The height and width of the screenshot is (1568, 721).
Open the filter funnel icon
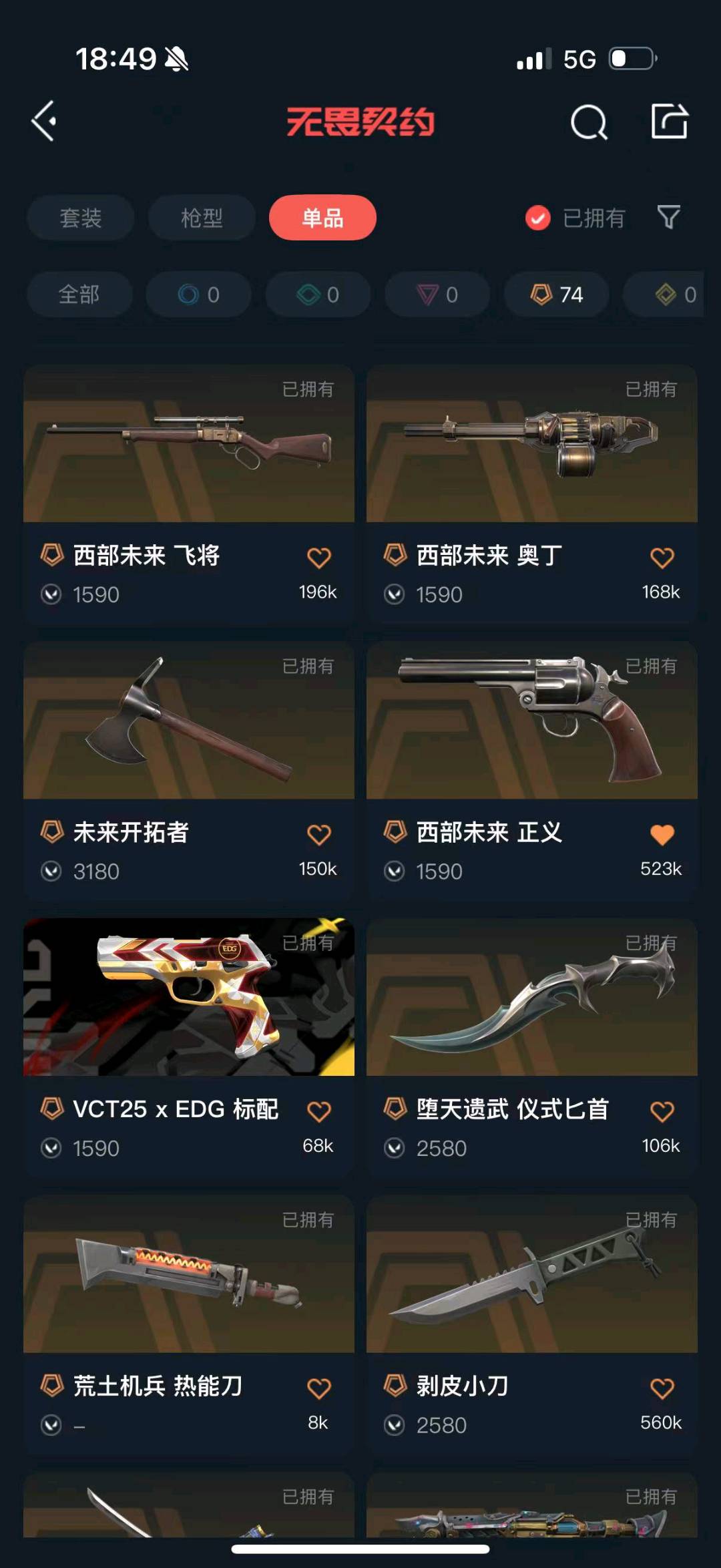(x=669, y=217)
